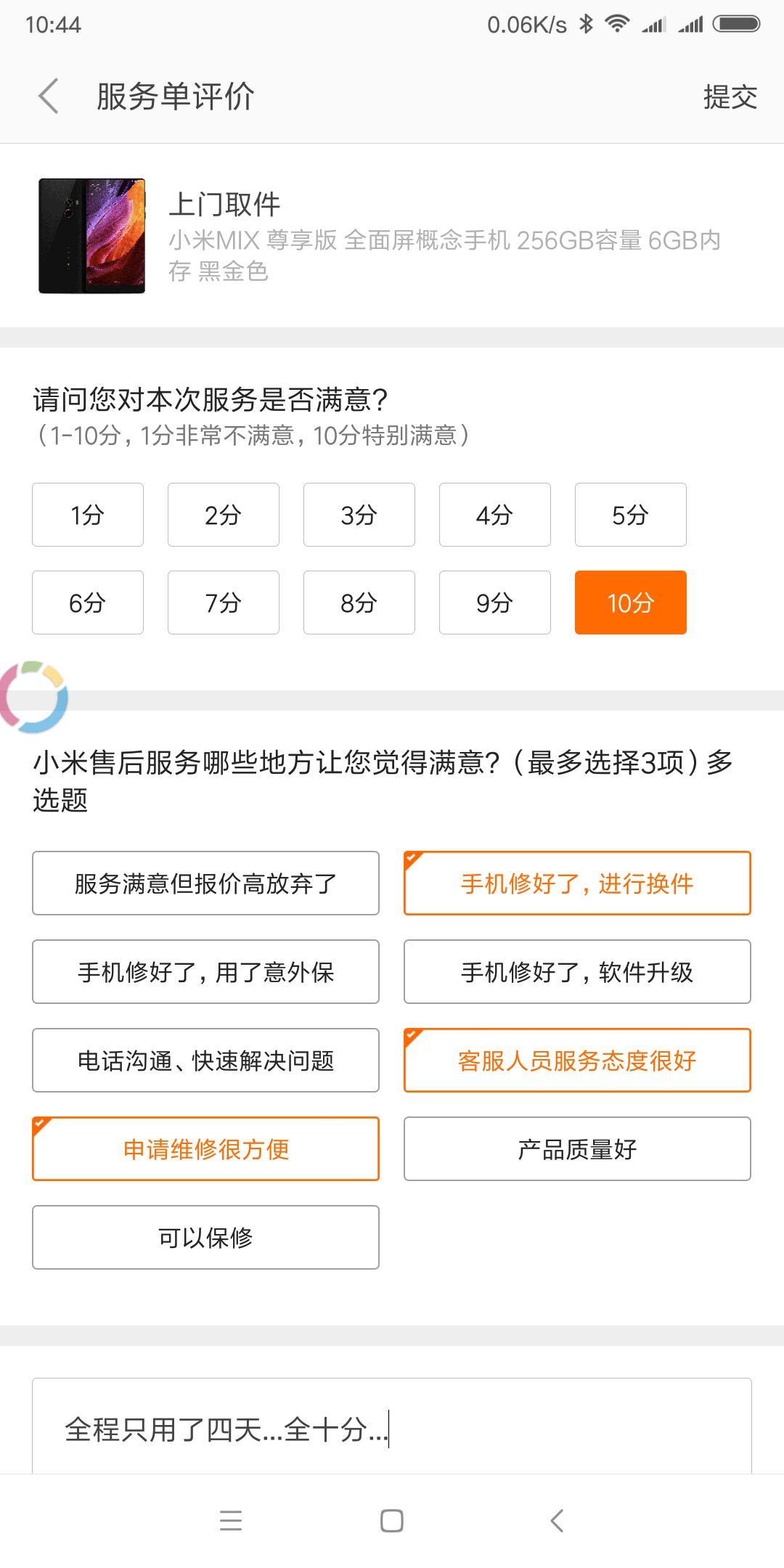Deselect 客服人员服务态度很好
Image resolution: width=784 pixels, height=1568 pixels.
pos(577,1061)
